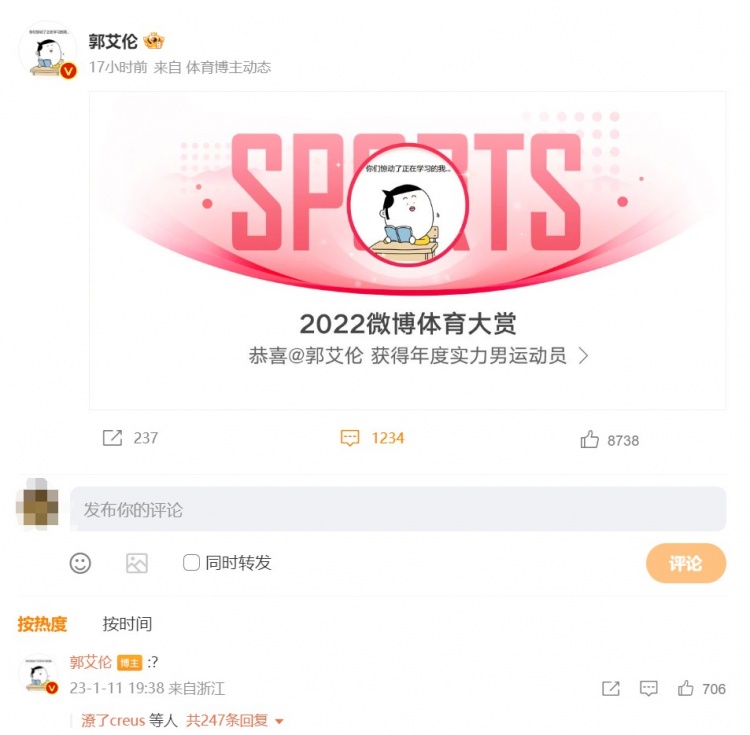The image size is (750, 735).
Task: Submit with the orange 评论 button
Action: 685,563
